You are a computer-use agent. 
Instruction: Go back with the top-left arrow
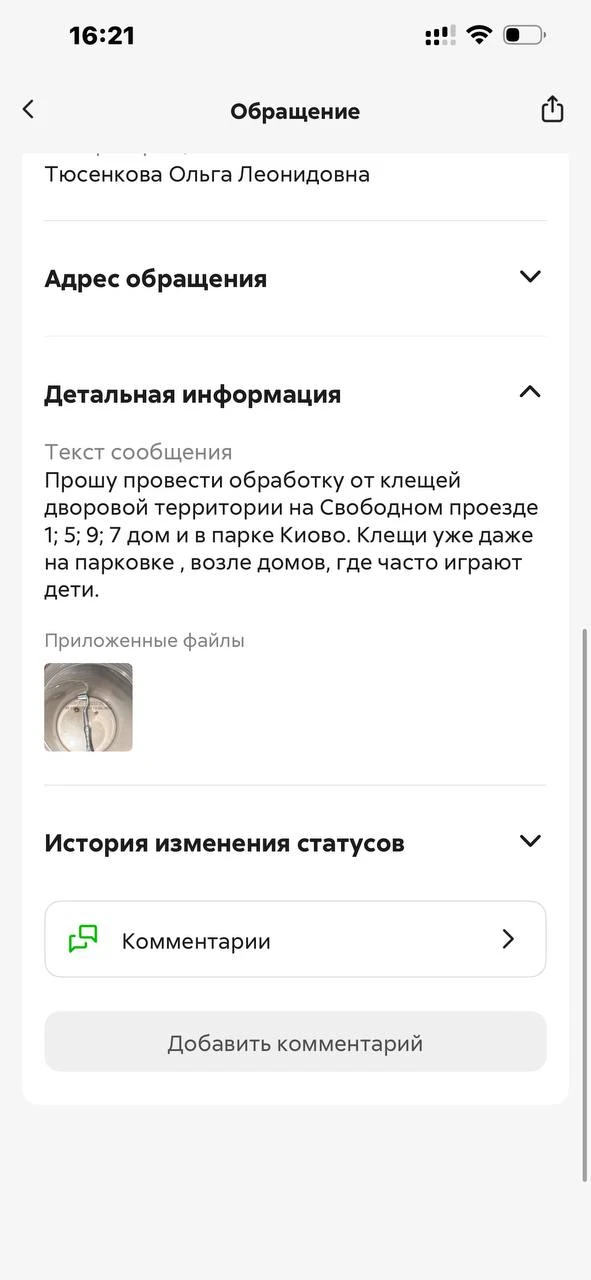[28, 110]
